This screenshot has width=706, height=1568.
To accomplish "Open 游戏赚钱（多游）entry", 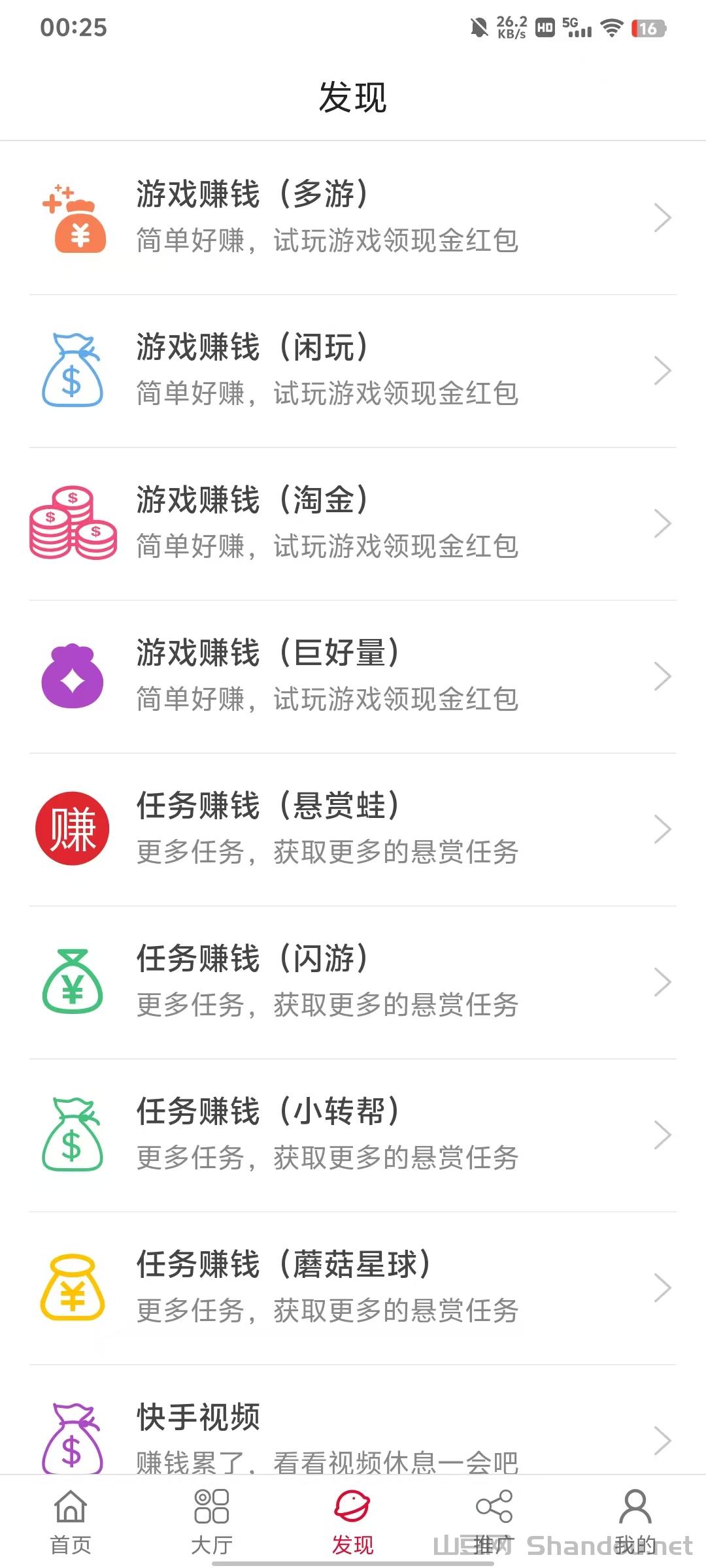I will tap(353, 218).
